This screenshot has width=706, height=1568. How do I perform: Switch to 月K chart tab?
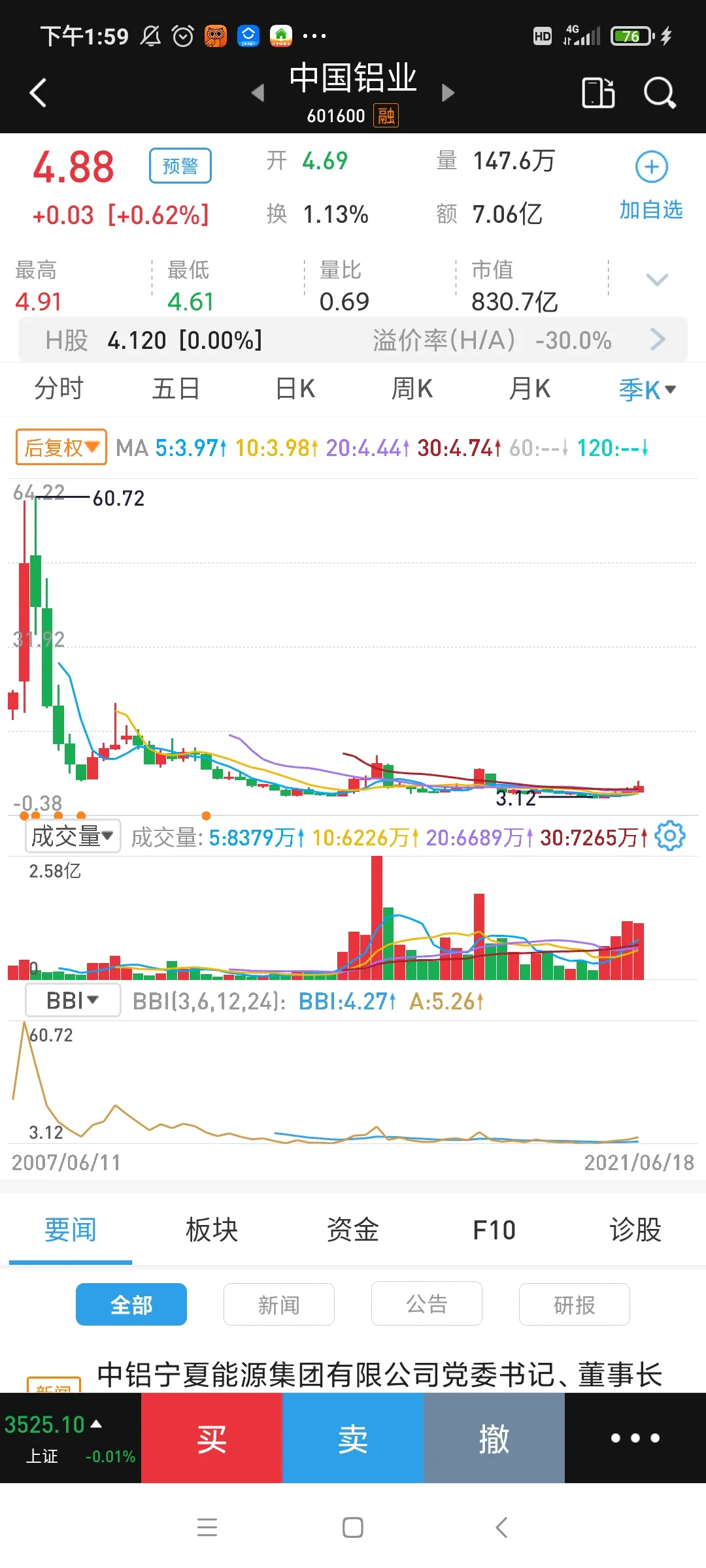[x=529, y=389]
